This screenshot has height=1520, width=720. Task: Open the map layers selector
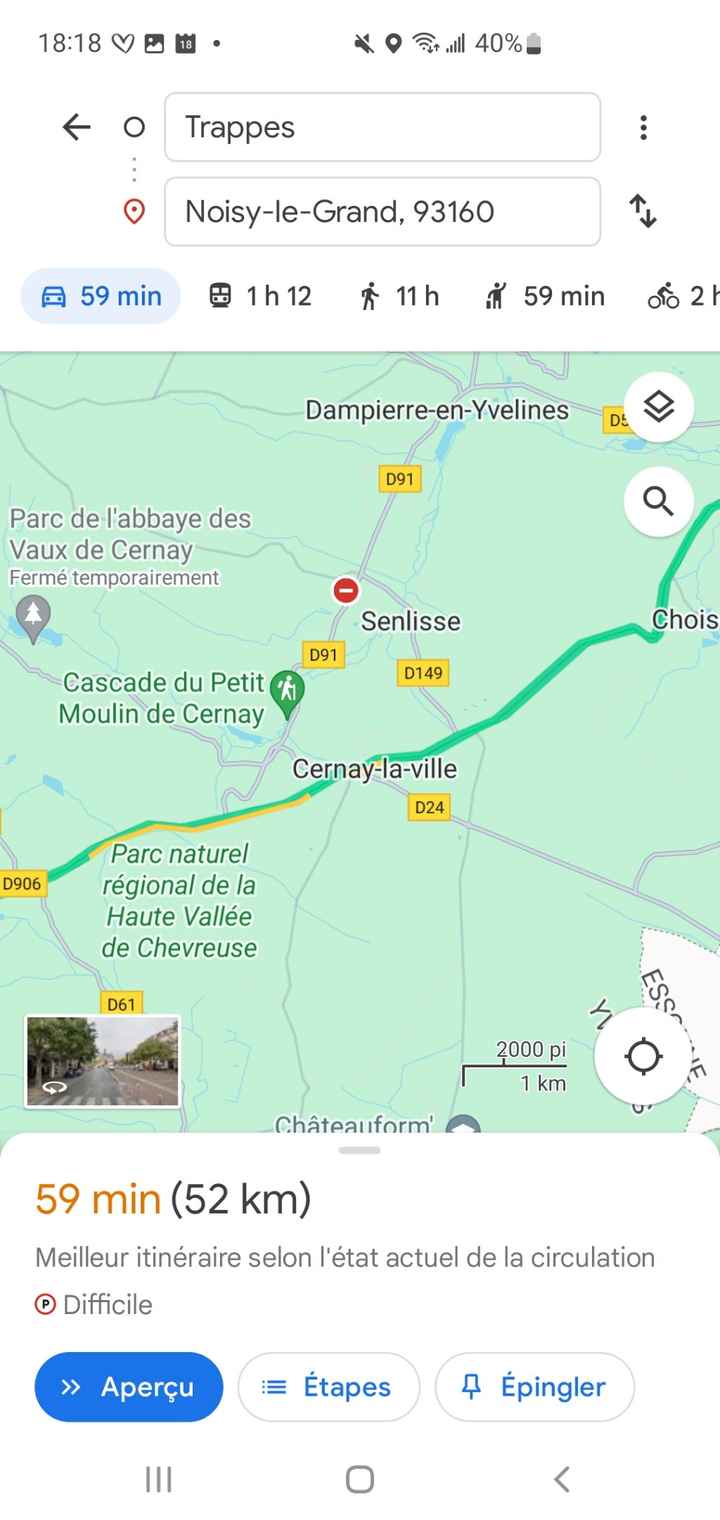[x=658, y=407]
